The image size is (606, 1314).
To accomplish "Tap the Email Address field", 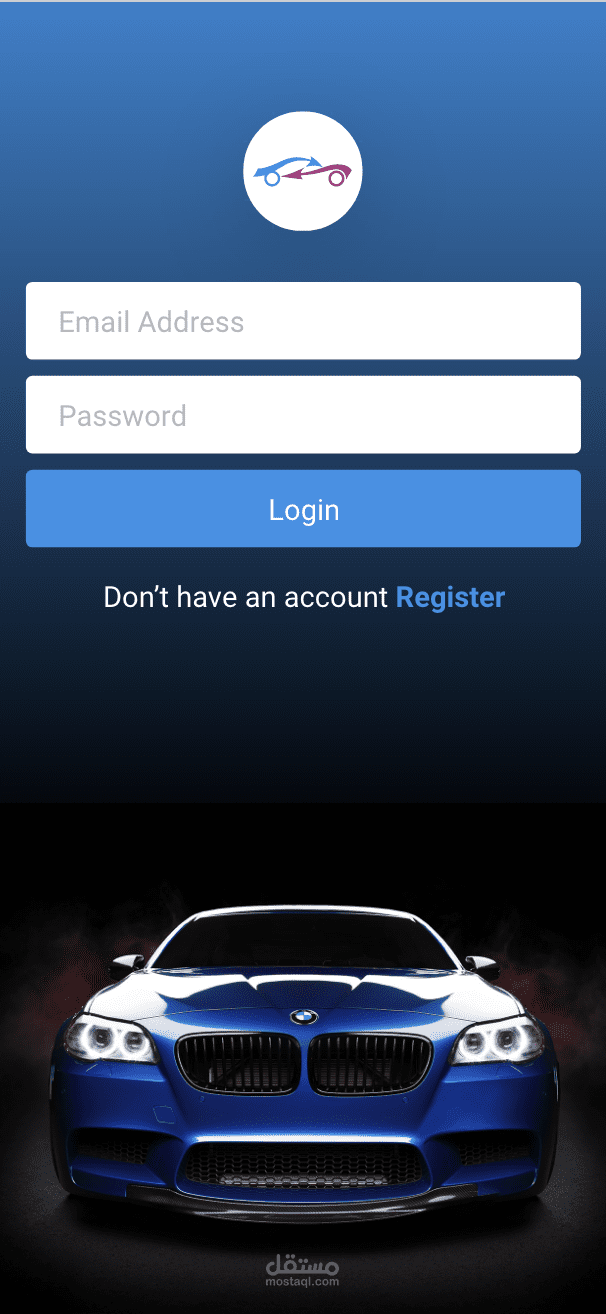I will tap(303, 321).
